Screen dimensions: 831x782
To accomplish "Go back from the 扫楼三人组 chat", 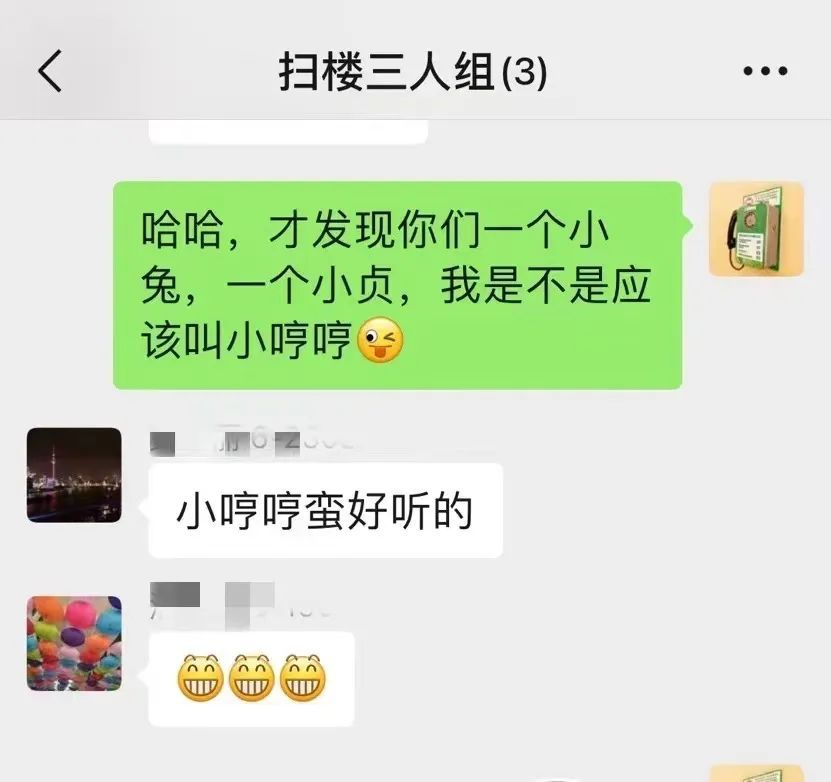I will pyautogui.click(x=50, y=72).
